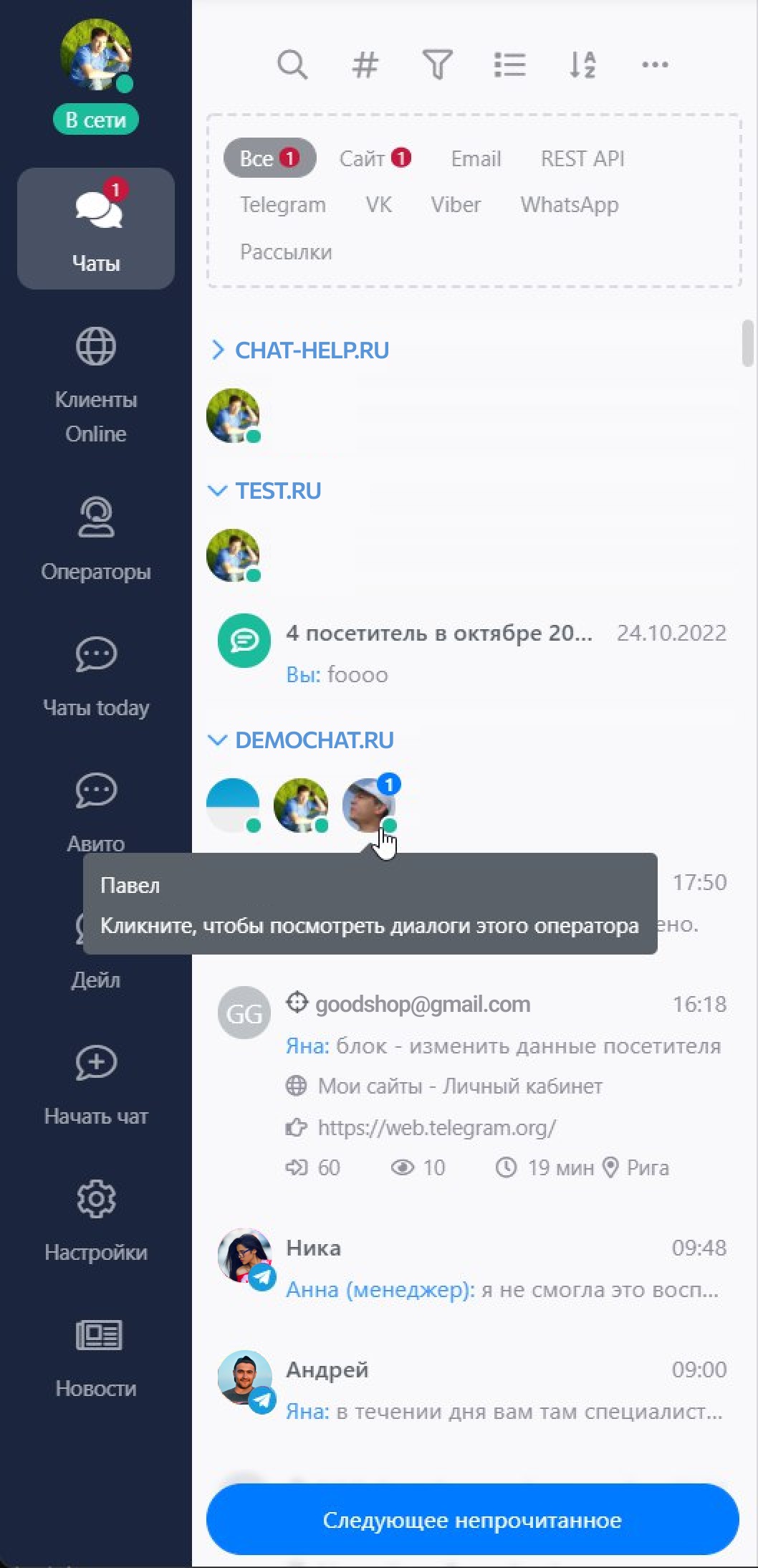Viewport: 758px width, 1568px height.
Task: Open goodshop@gmail.com conversation
Action: pos(471,1025)
